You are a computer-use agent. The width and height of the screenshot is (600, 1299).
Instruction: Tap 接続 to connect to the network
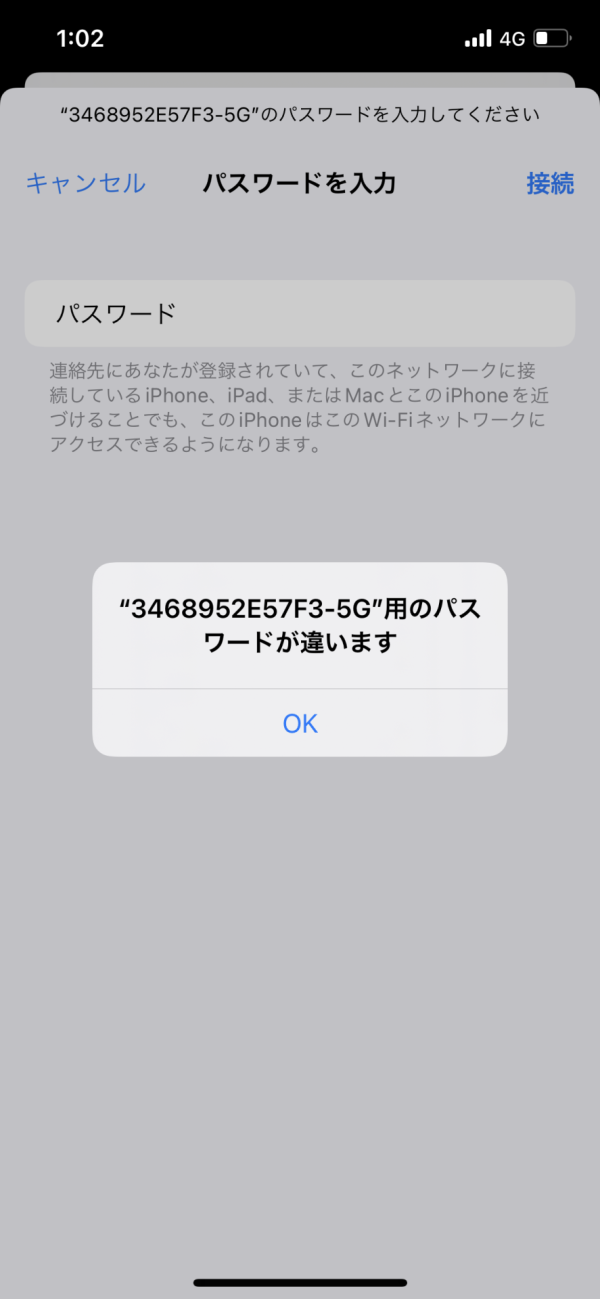[550, 183]
